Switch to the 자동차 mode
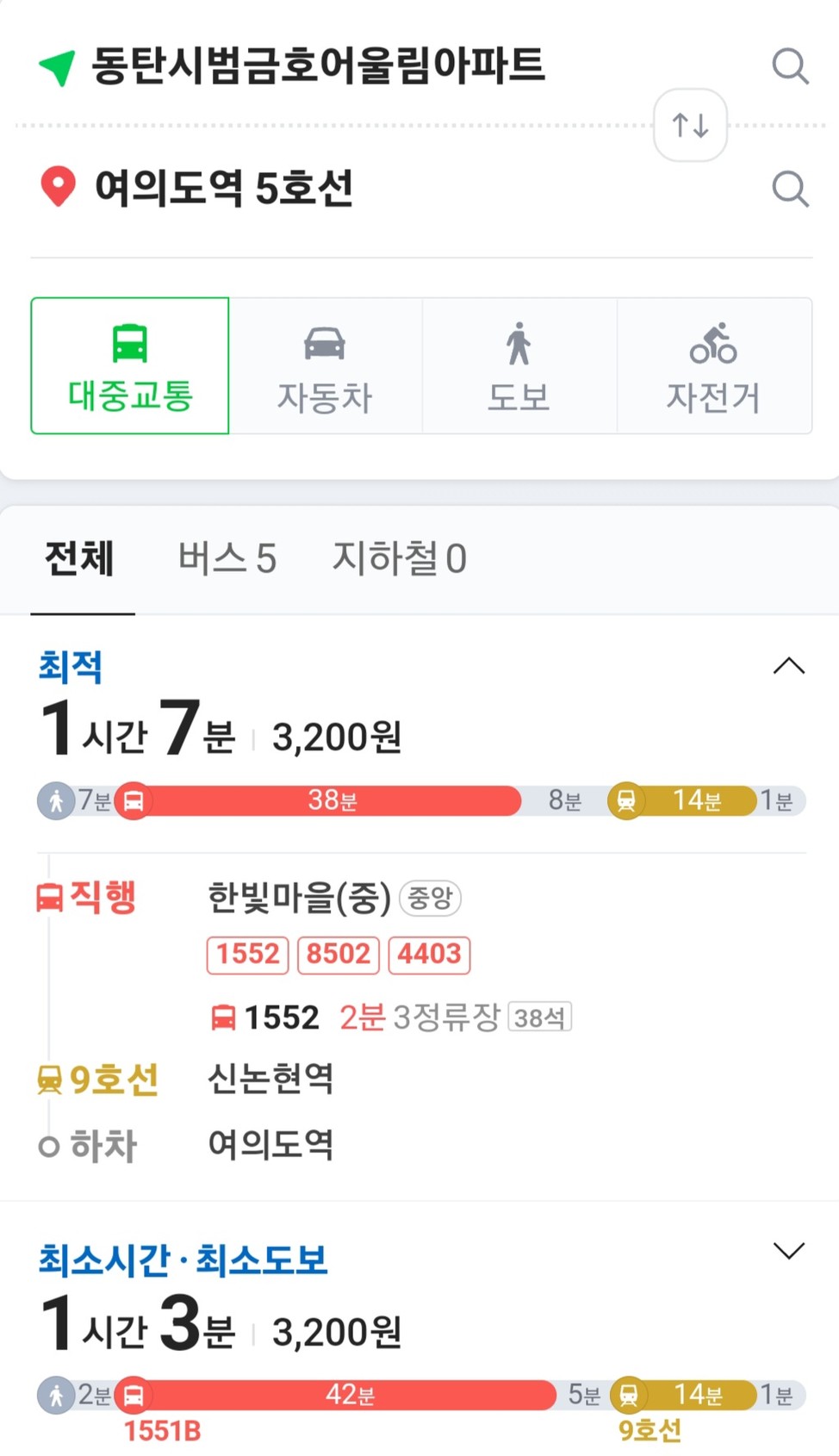The height and width of the screenshot is (1456, 839). [x=325, y=365]
